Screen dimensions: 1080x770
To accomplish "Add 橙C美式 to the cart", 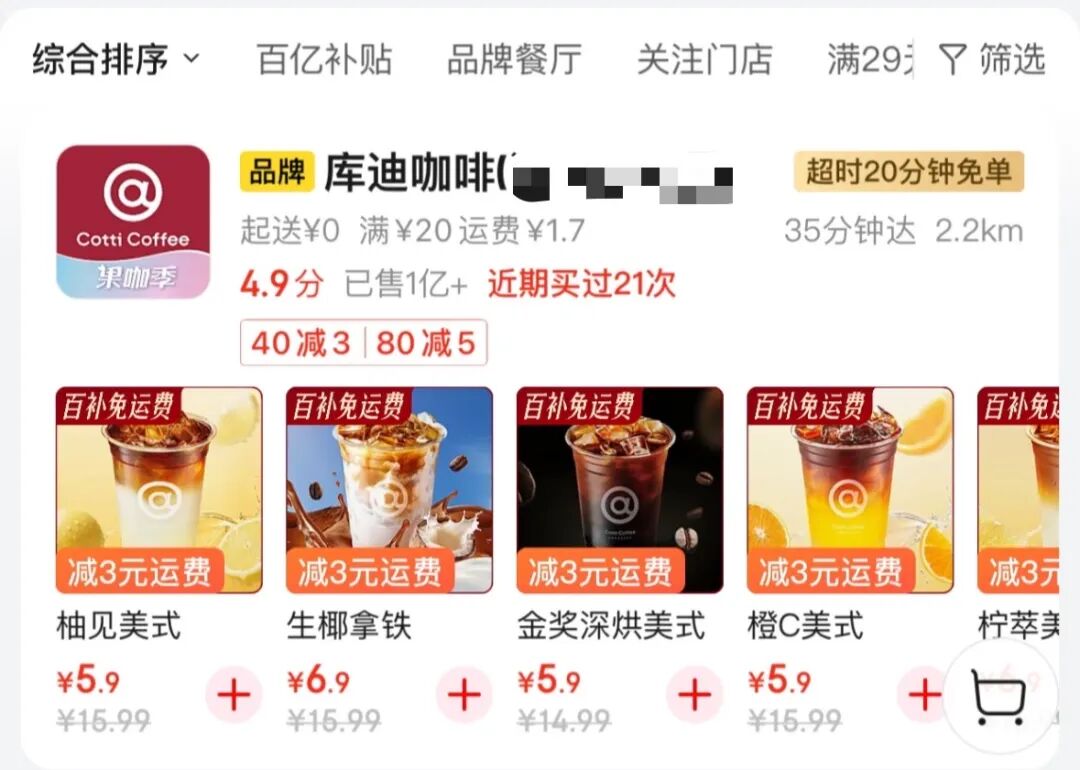I will point(921,695).
